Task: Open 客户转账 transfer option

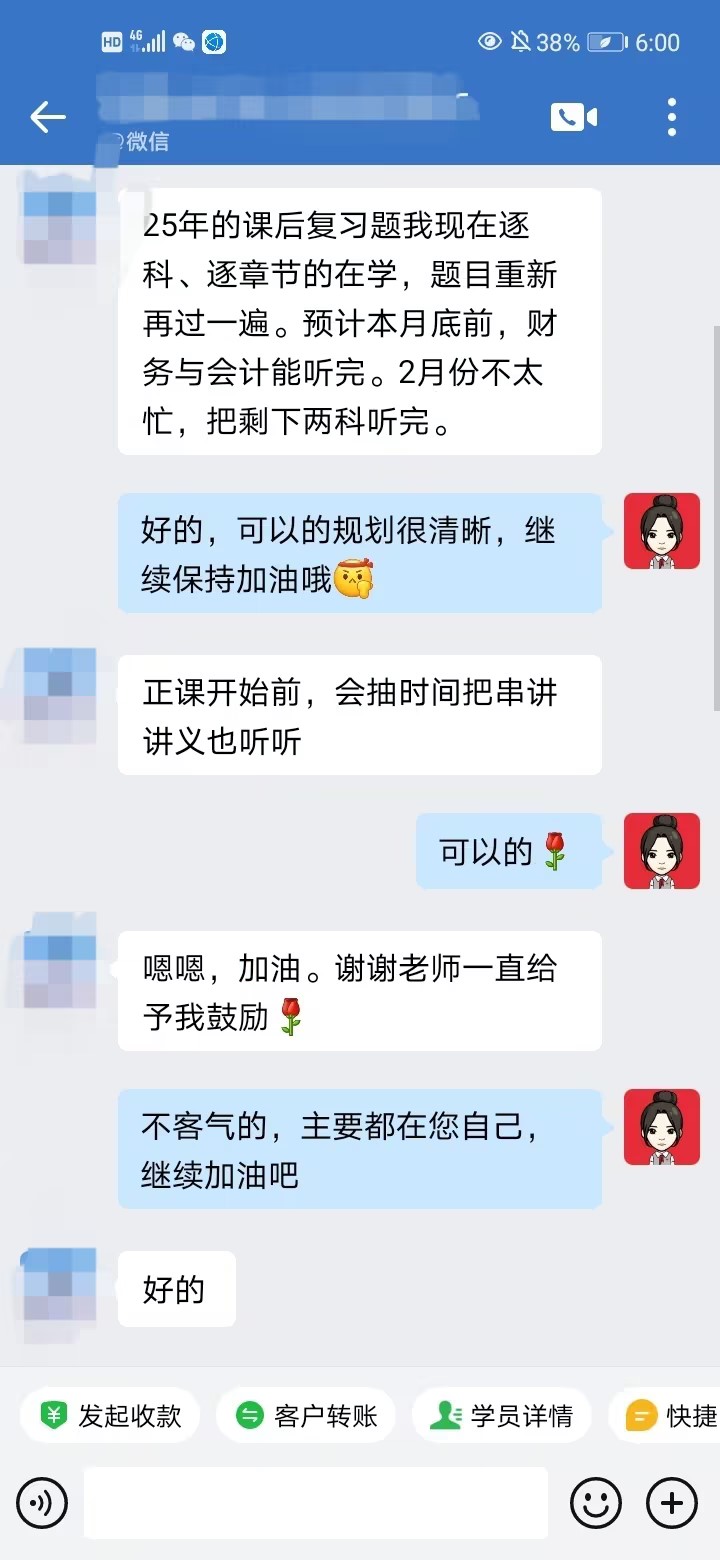Action: tap(305, 1414)
